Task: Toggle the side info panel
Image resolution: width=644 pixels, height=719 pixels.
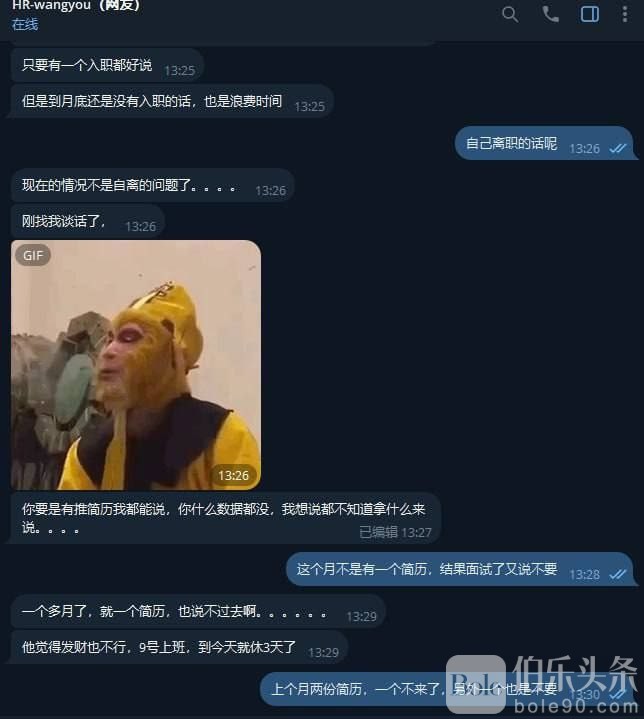Action: 590,14
